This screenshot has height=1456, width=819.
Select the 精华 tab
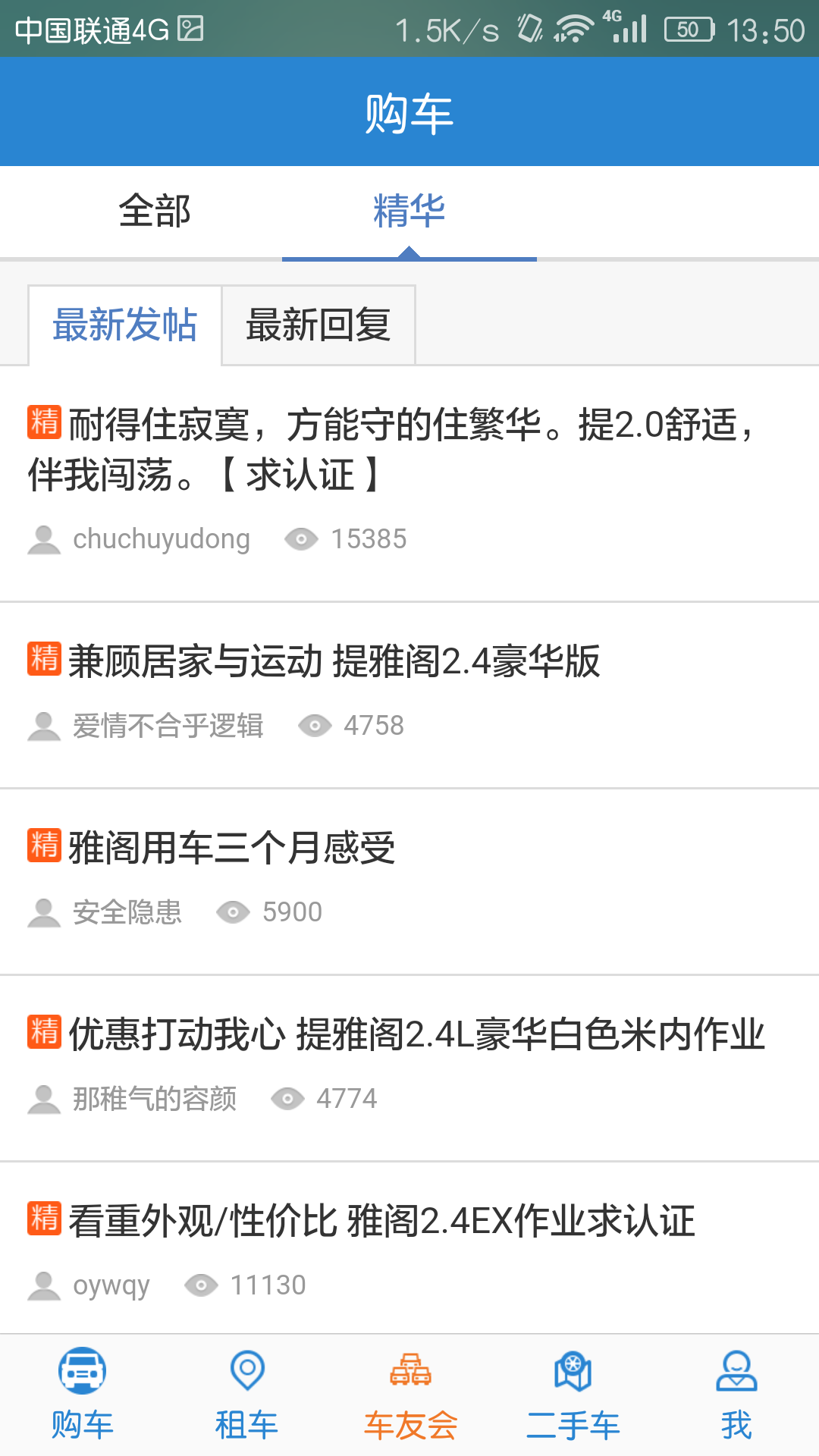pyautogui.click(x=409, y=211)
